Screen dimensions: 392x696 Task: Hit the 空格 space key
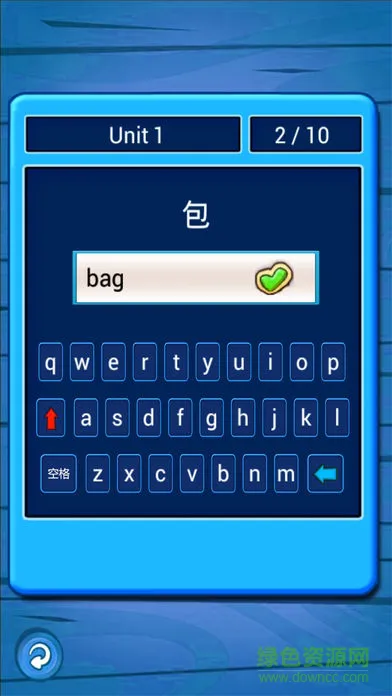click(x=59, y=474)
